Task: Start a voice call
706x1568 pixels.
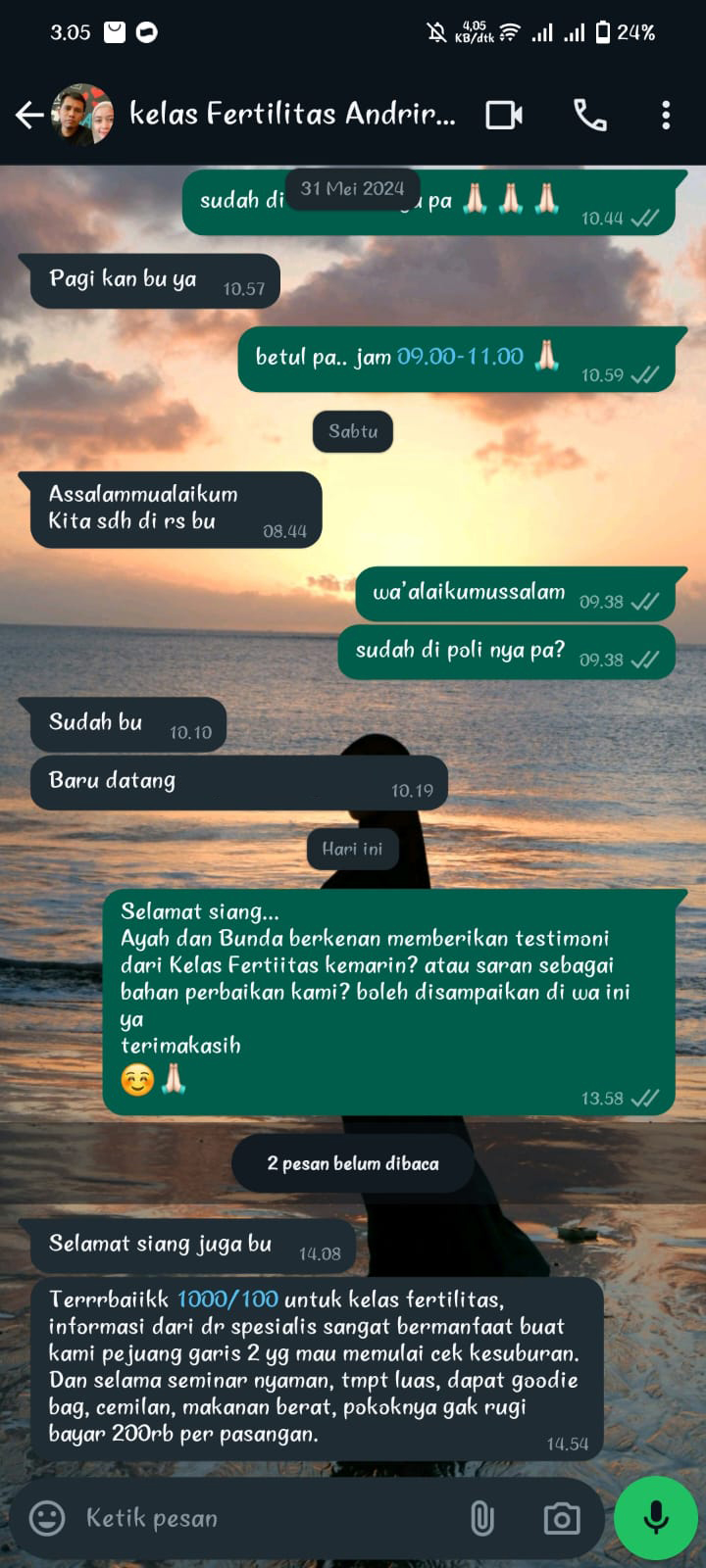Action: 590,116
